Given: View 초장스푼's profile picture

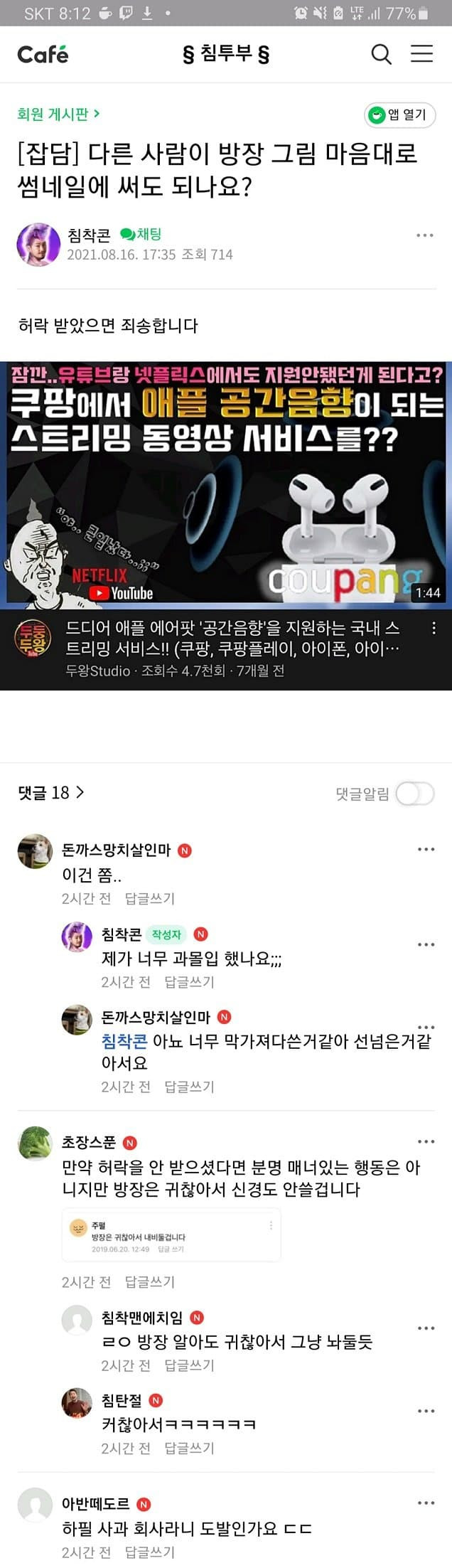Looking at the screenshot, I should (x=35, y=1143).
